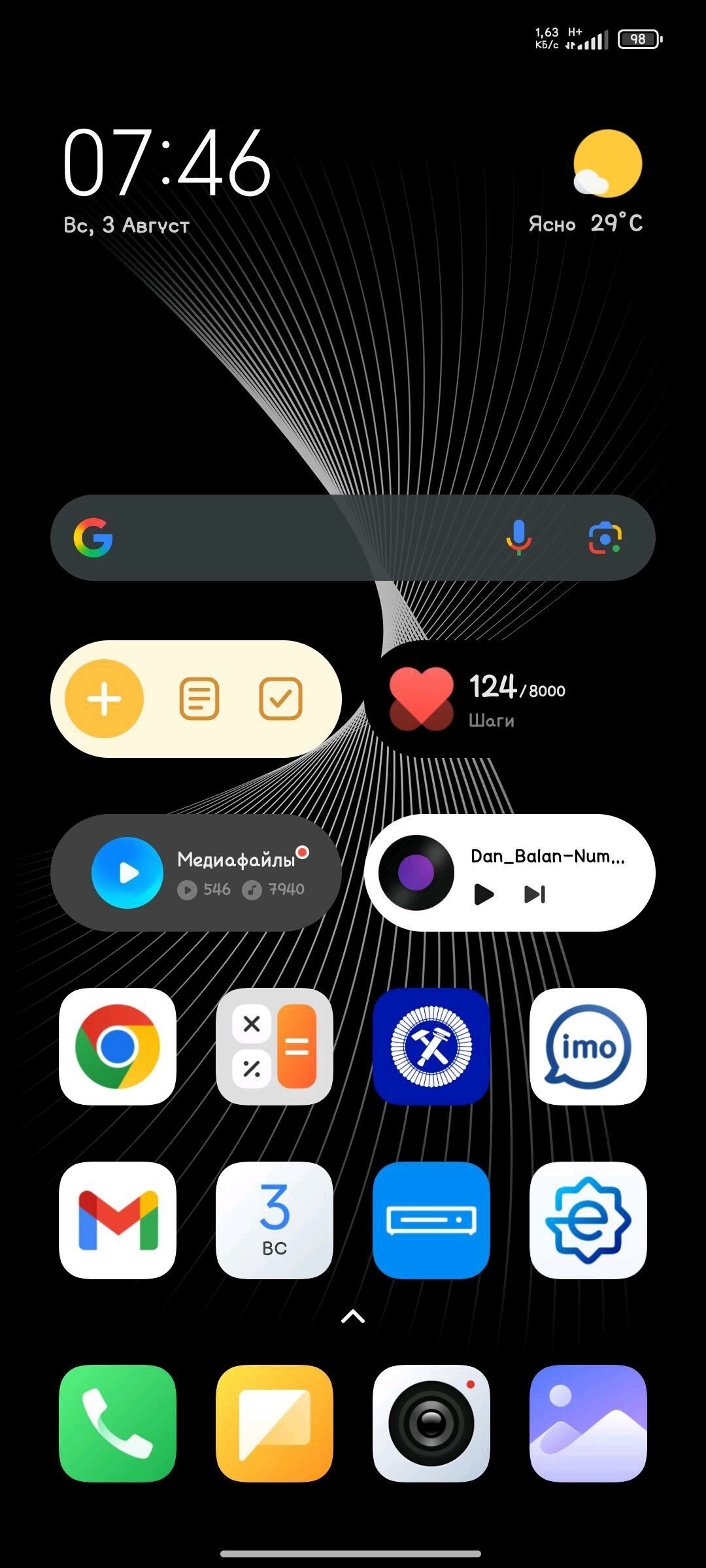Open the notes list icon in the widget
The width and height of the screenshot is (706, 1568).
click(x=199, y=699)
